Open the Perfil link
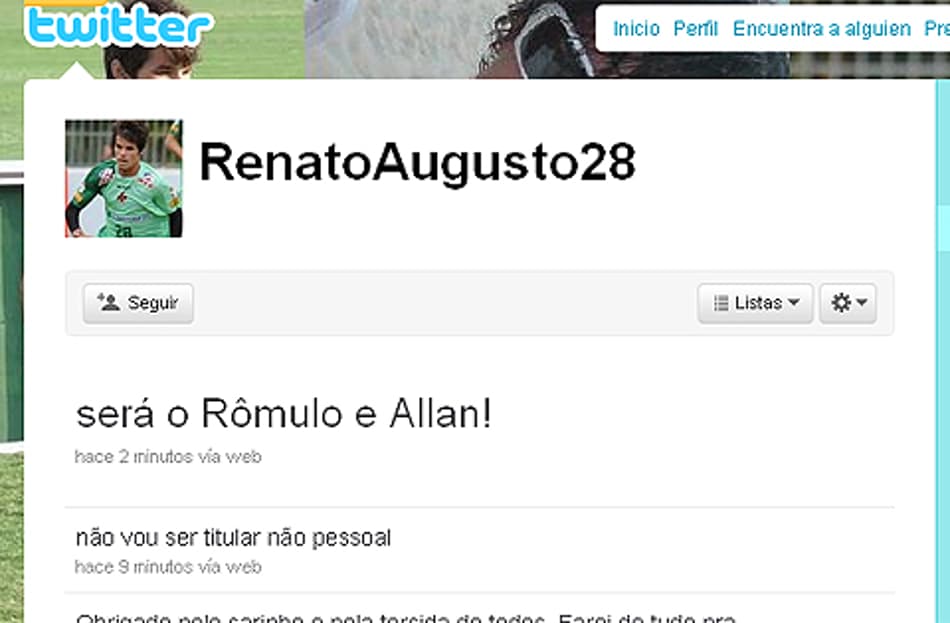 click(x=695, y=29)
